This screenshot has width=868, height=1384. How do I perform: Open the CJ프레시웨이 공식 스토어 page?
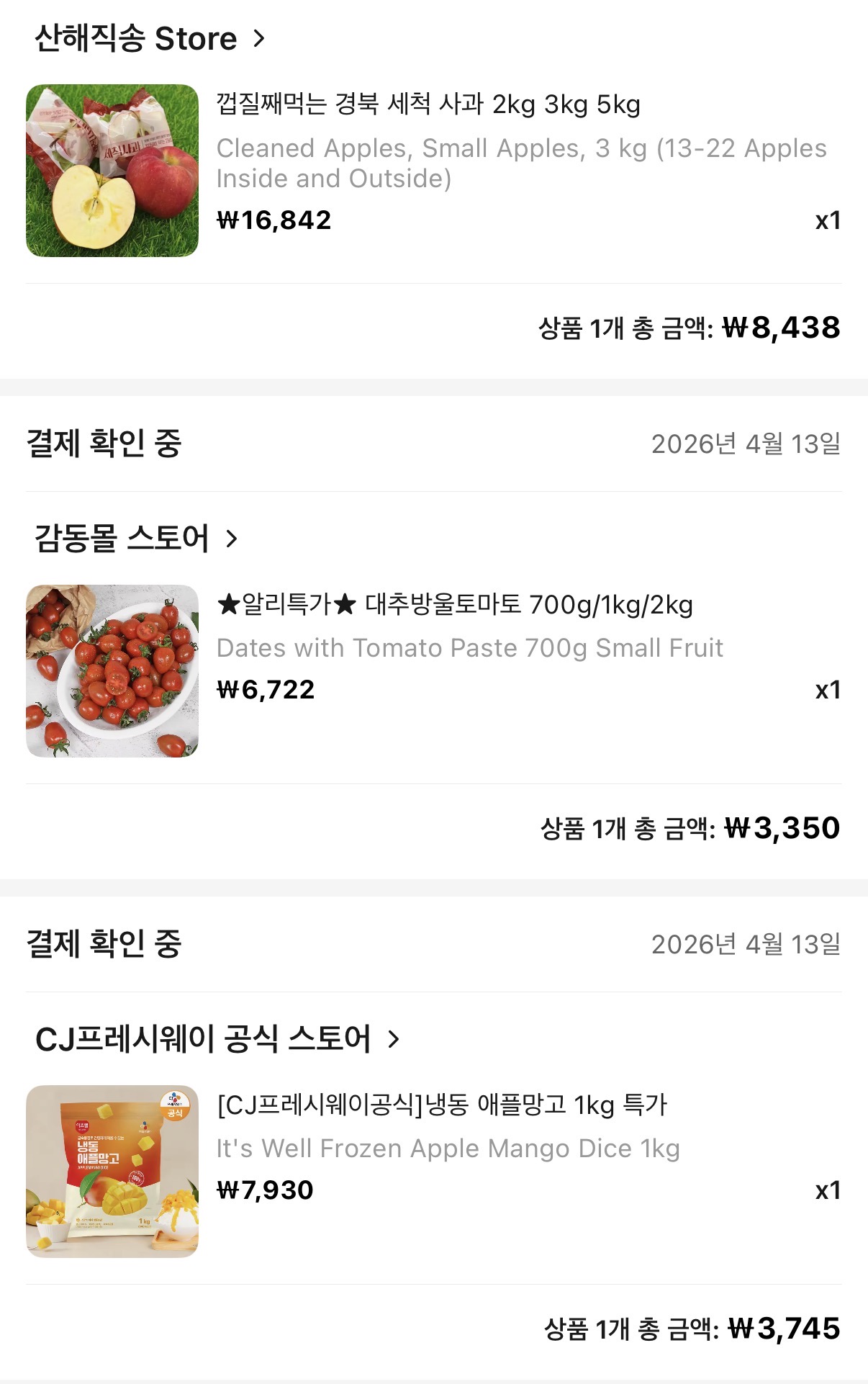click(x=216, y=1039)
